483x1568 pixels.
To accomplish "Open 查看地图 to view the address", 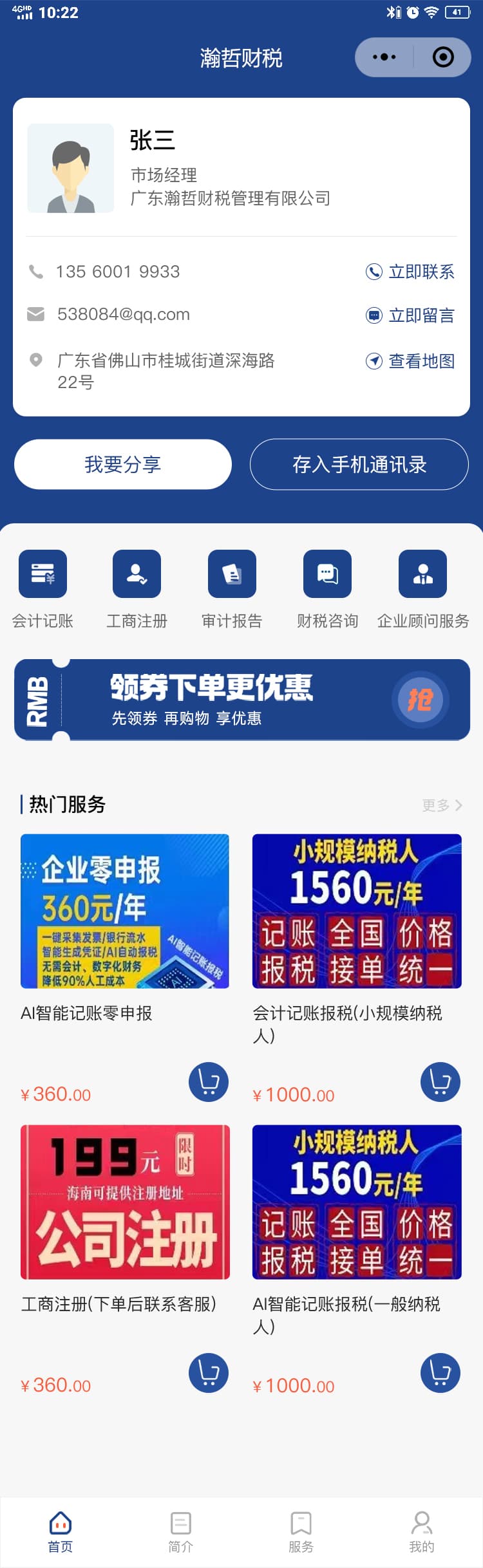I will 410,361.
